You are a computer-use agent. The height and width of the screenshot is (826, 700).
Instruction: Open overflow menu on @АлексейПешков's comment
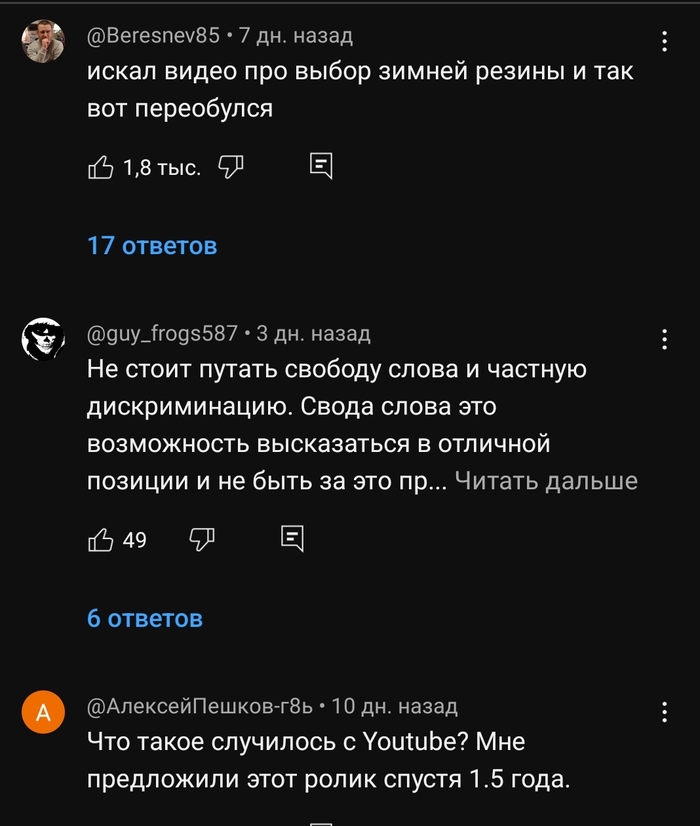(x=665, y=712)
